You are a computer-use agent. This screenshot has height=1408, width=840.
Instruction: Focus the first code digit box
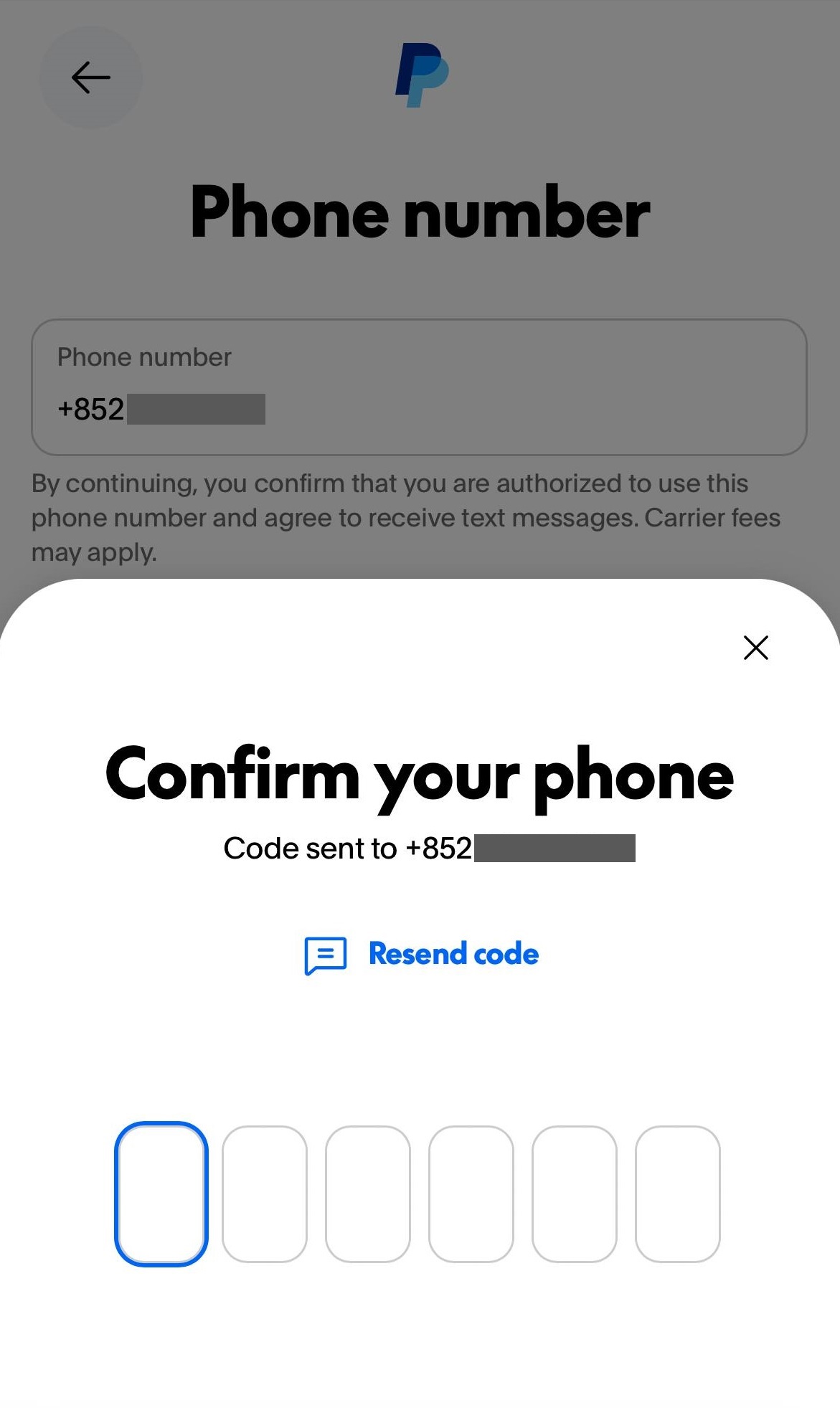(161, 1194)
